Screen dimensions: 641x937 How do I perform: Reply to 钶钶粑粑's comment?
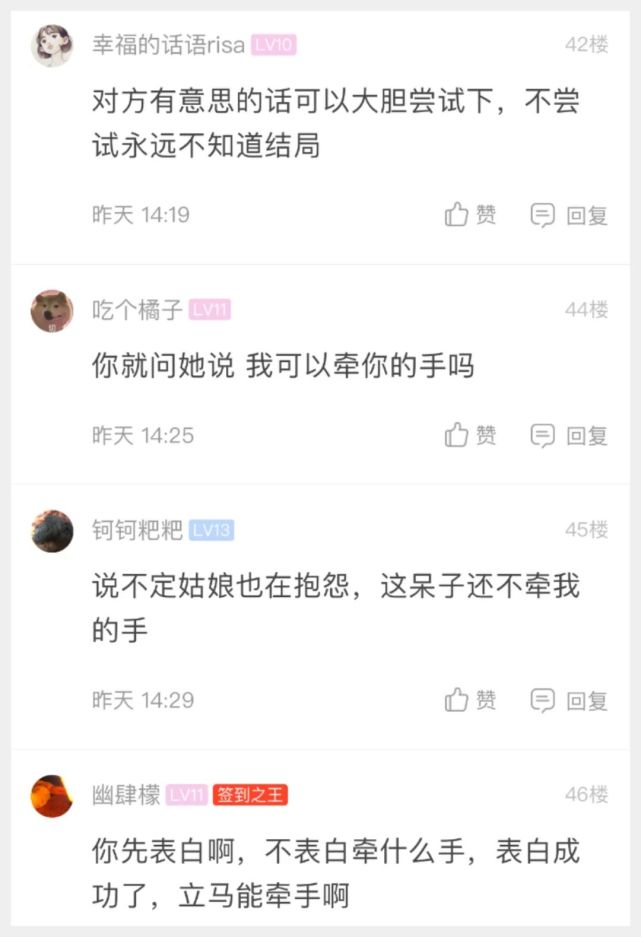pyautogui.click(x=569, y=700)
